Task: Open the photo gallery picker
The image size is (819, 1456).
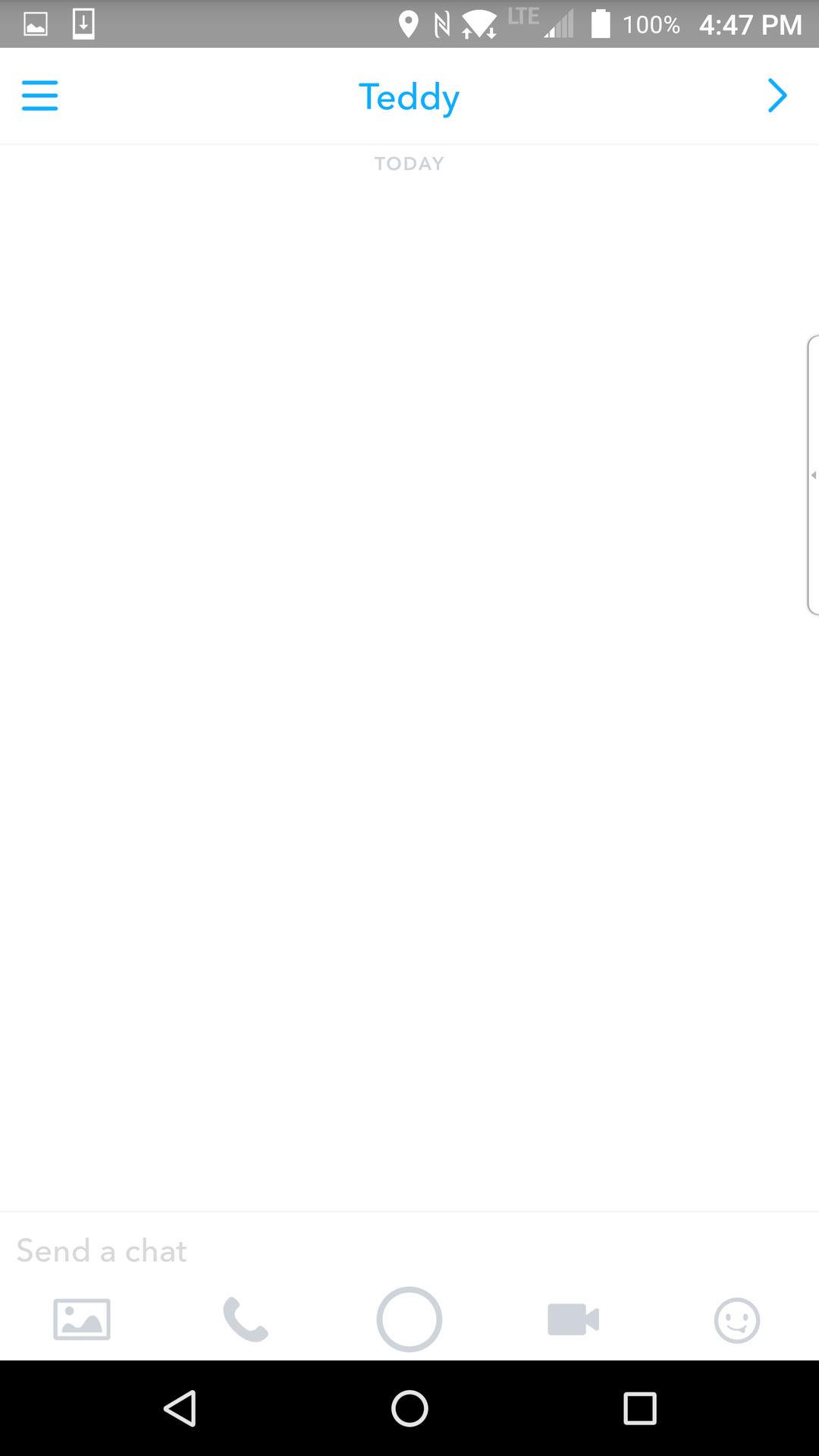Action: tap(82, 1319)
